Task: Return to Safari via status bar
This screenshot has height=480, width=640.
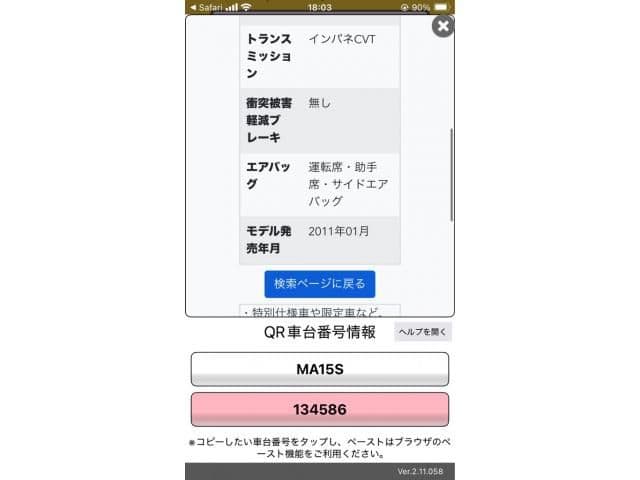Action: [205, 6]
